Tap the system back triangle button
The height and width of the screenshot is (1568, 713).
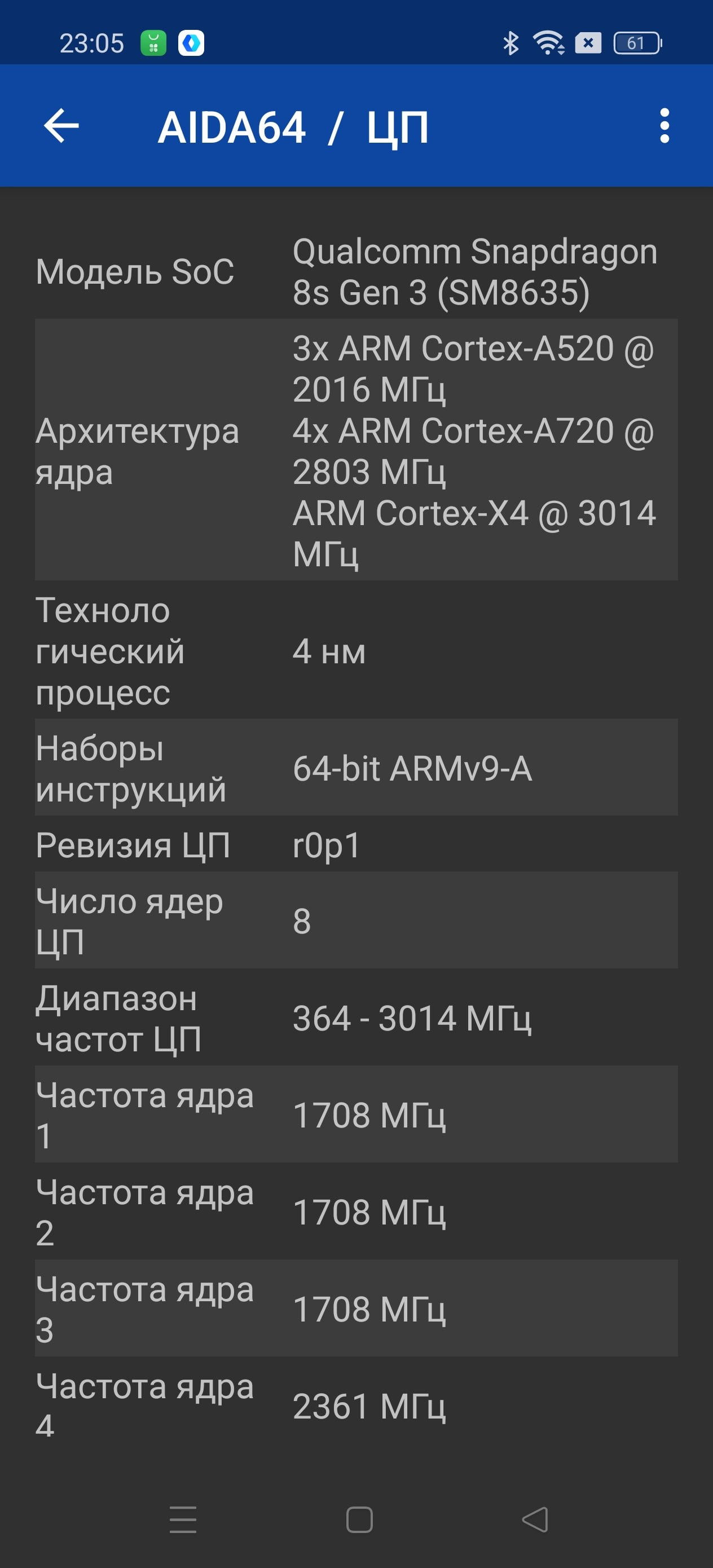click(535, 1519)
